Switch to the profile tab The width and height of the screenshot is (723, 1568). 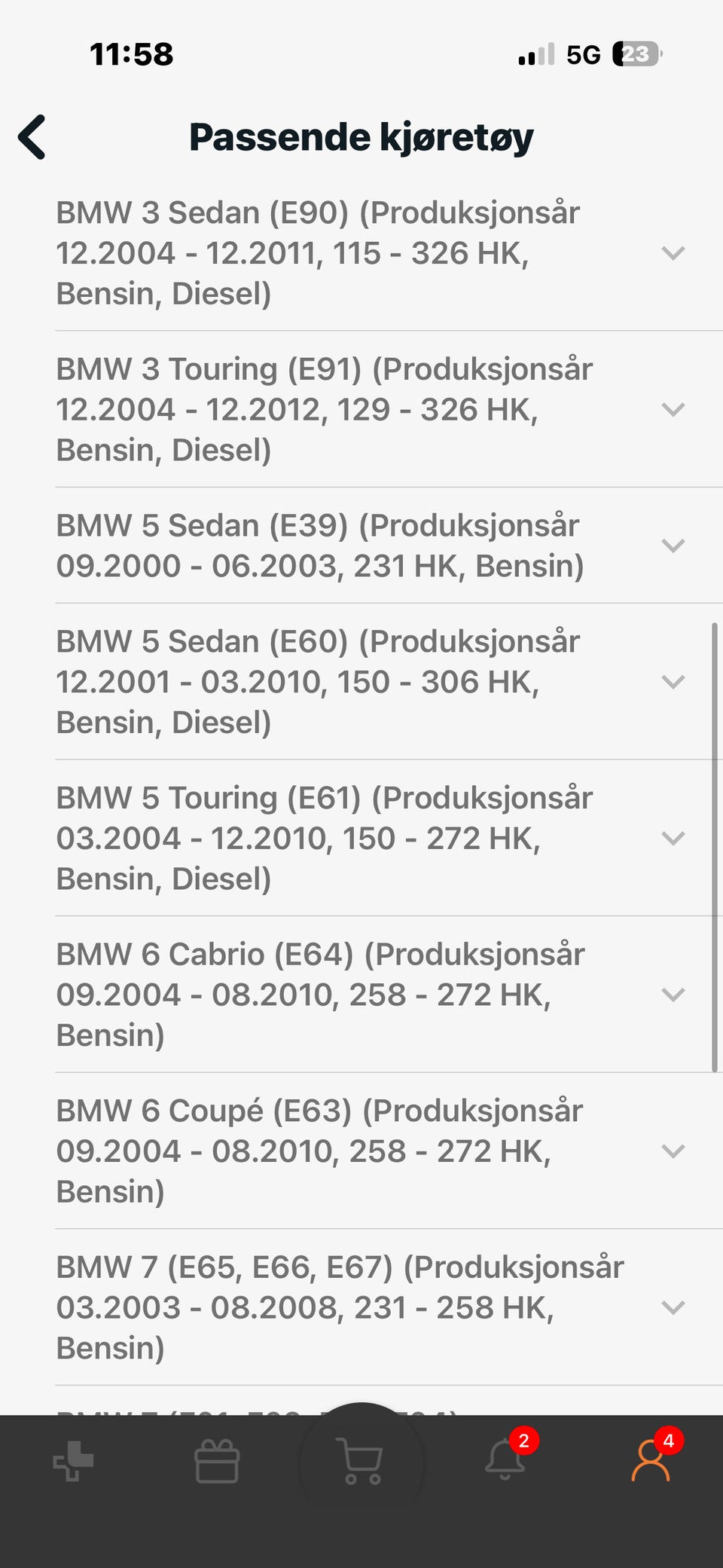(651, 1460)
